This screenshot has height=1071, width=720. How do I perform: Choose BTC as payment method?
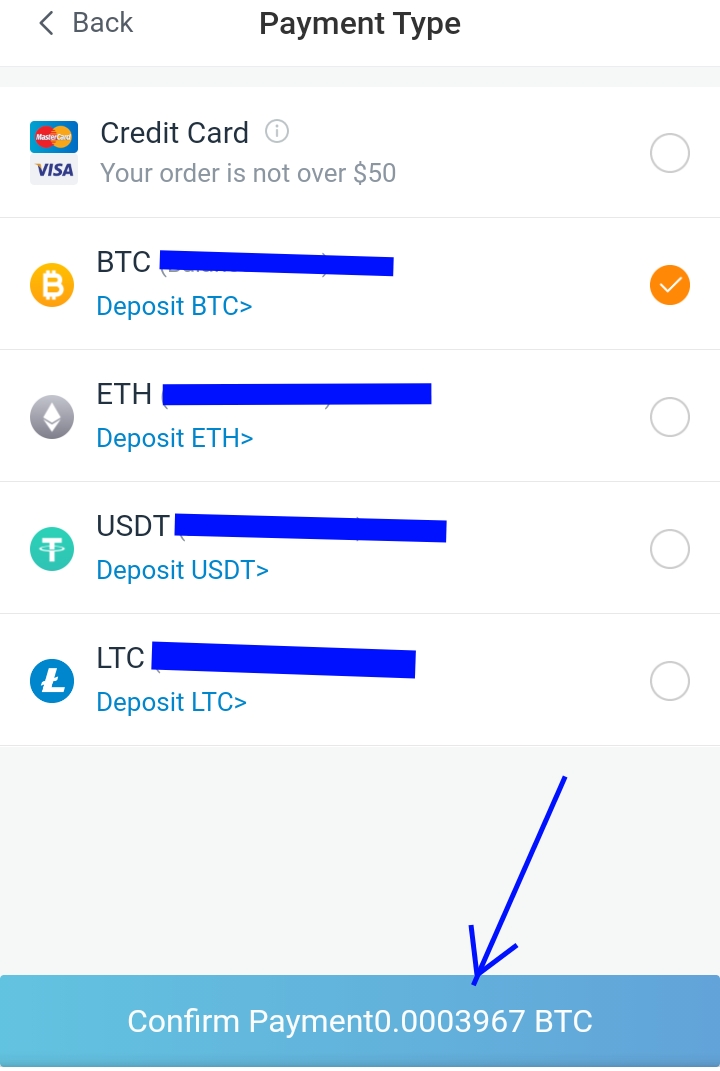(x=669, y=285)
